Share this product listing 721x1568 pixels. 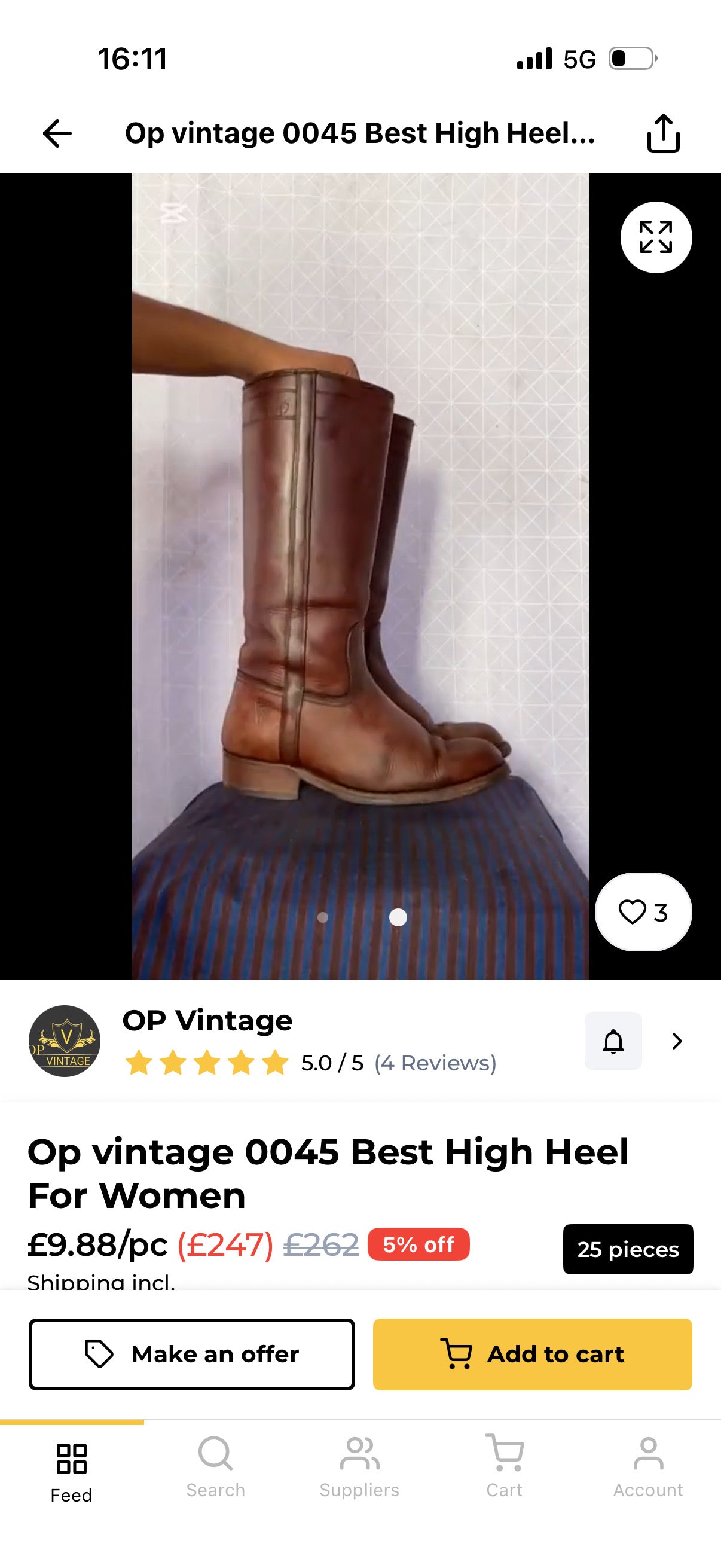point(662,133)
